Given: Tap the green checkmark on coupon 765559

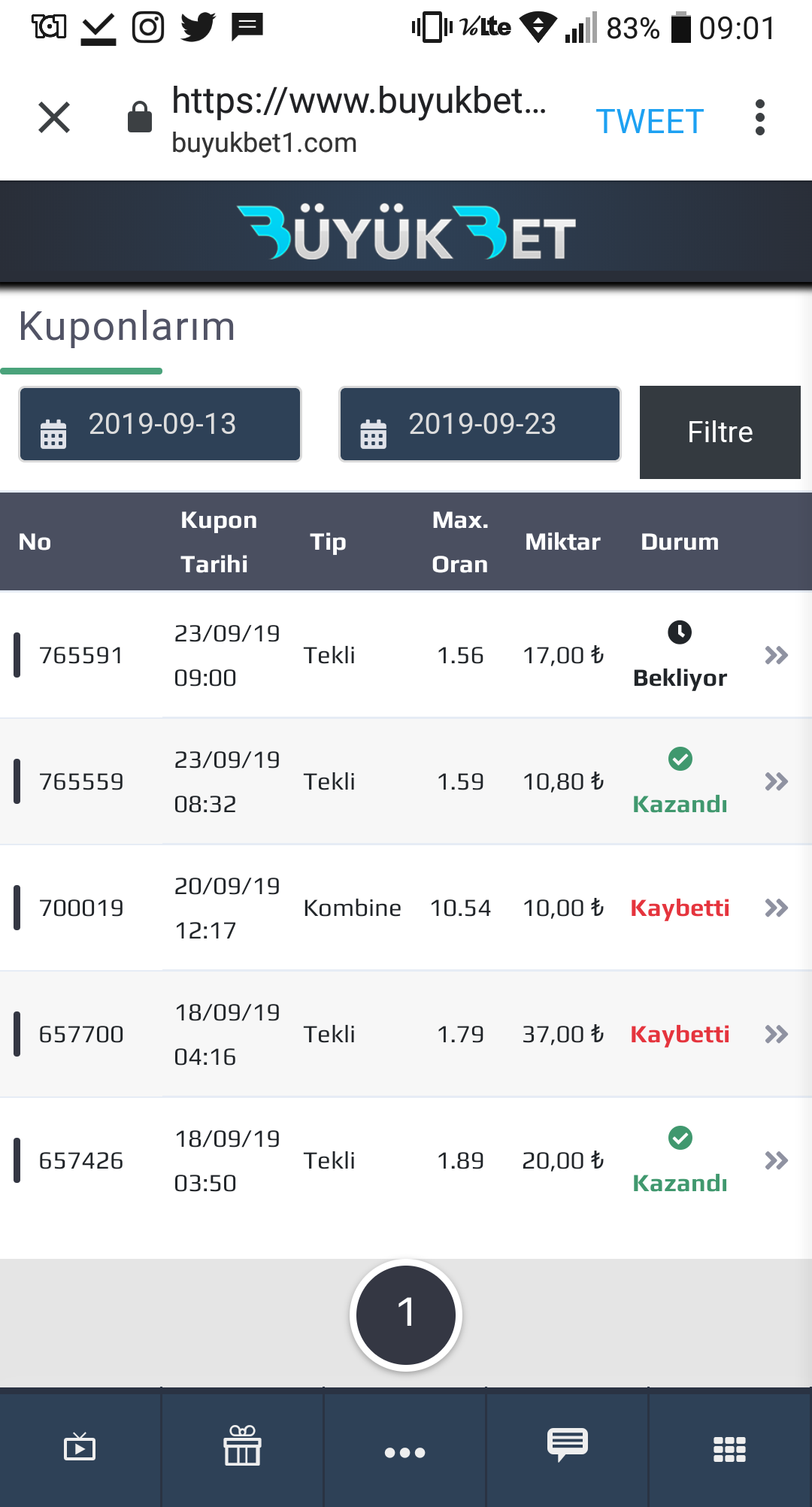Looking at the screenshot, I should [680, 760].
